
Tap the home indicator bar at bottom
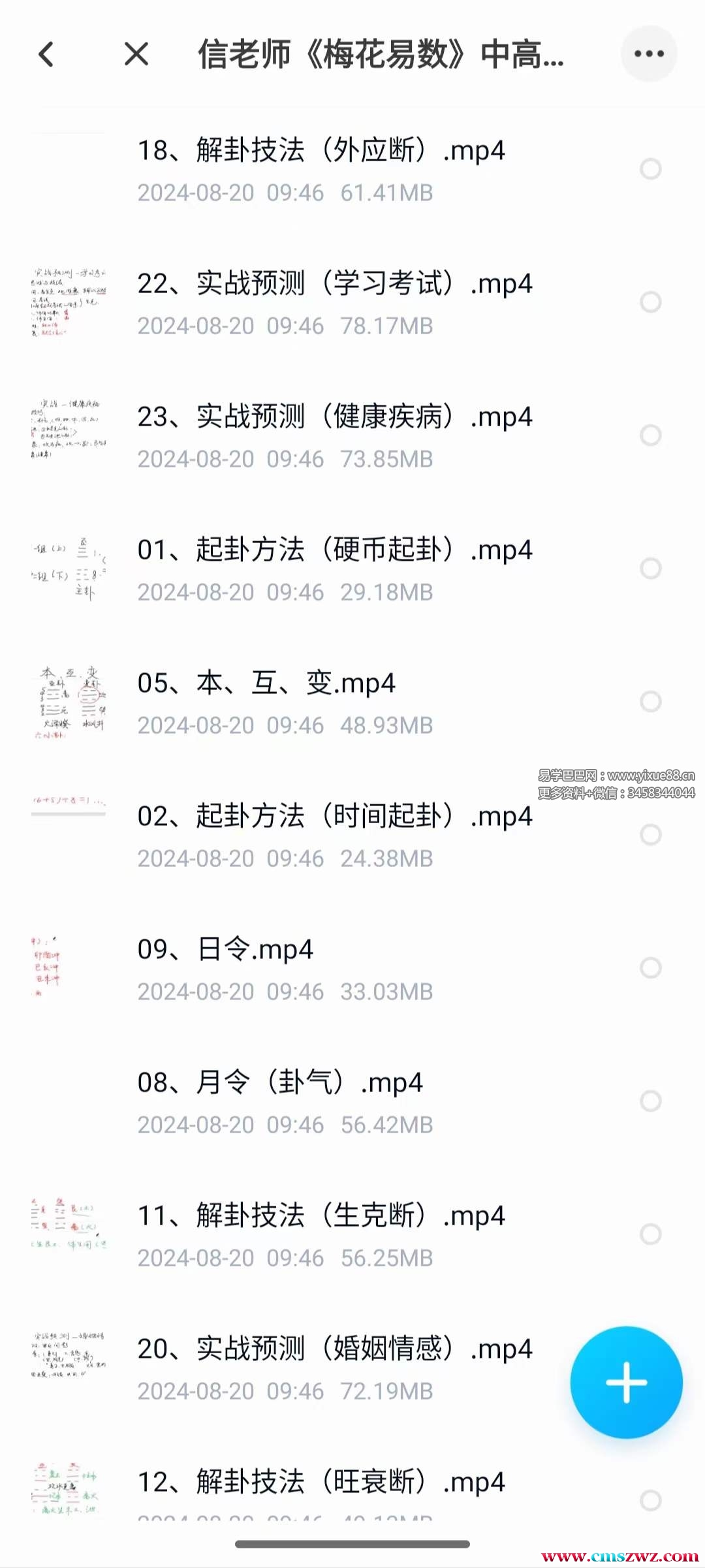click(x=352, y=1546)
